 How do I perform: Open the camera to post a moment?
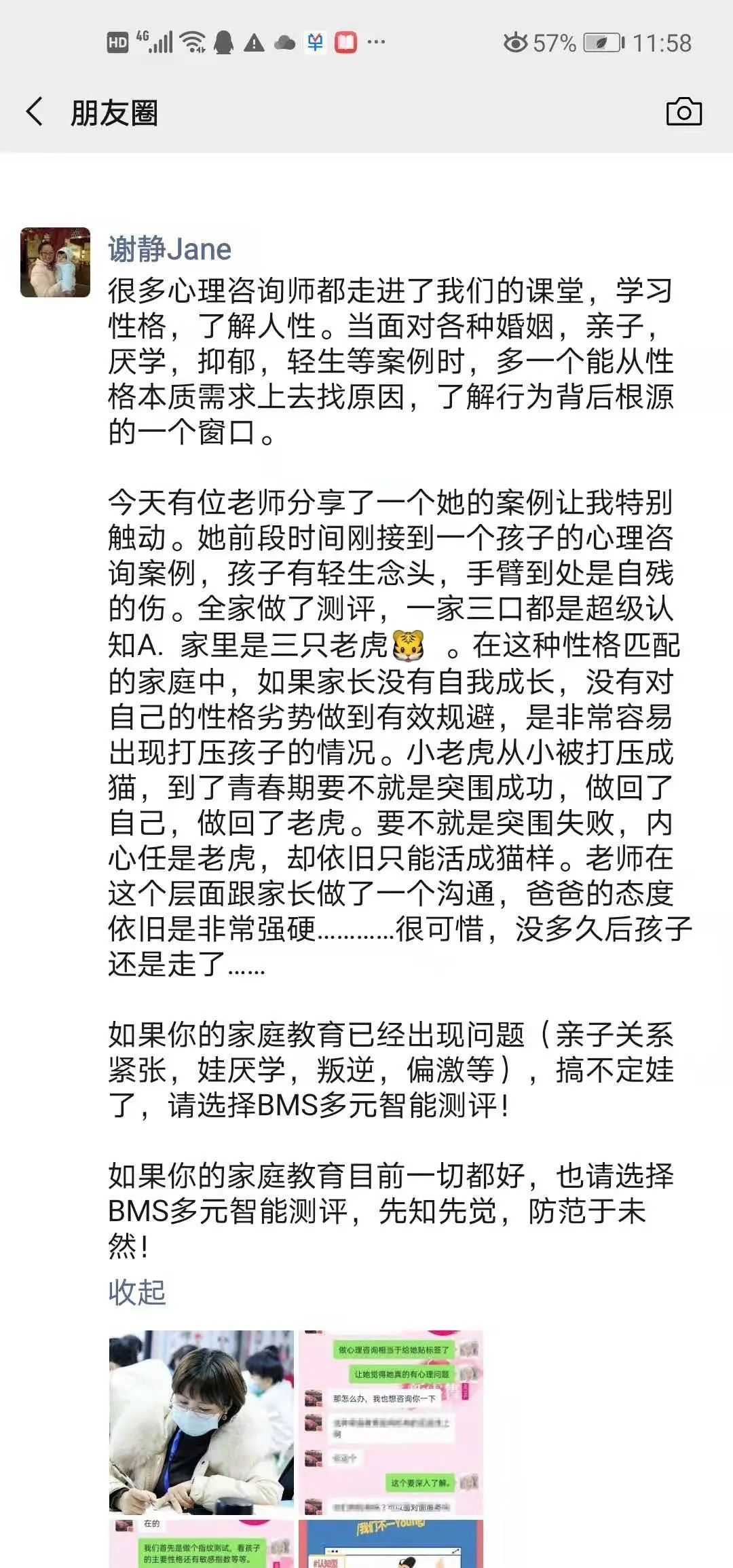(x=683, y=112)
